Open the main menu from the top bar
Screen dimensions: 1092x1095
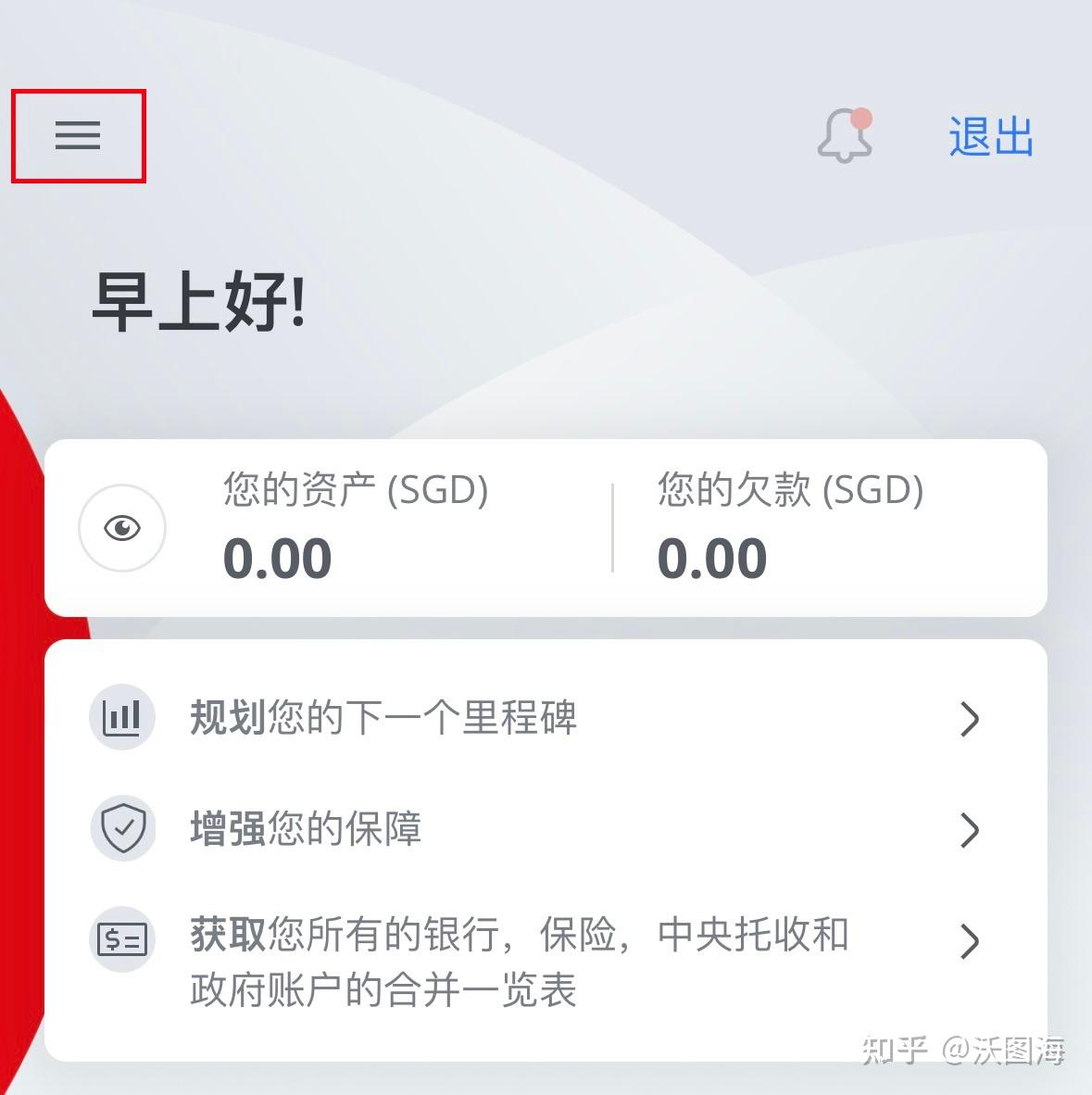79,136
